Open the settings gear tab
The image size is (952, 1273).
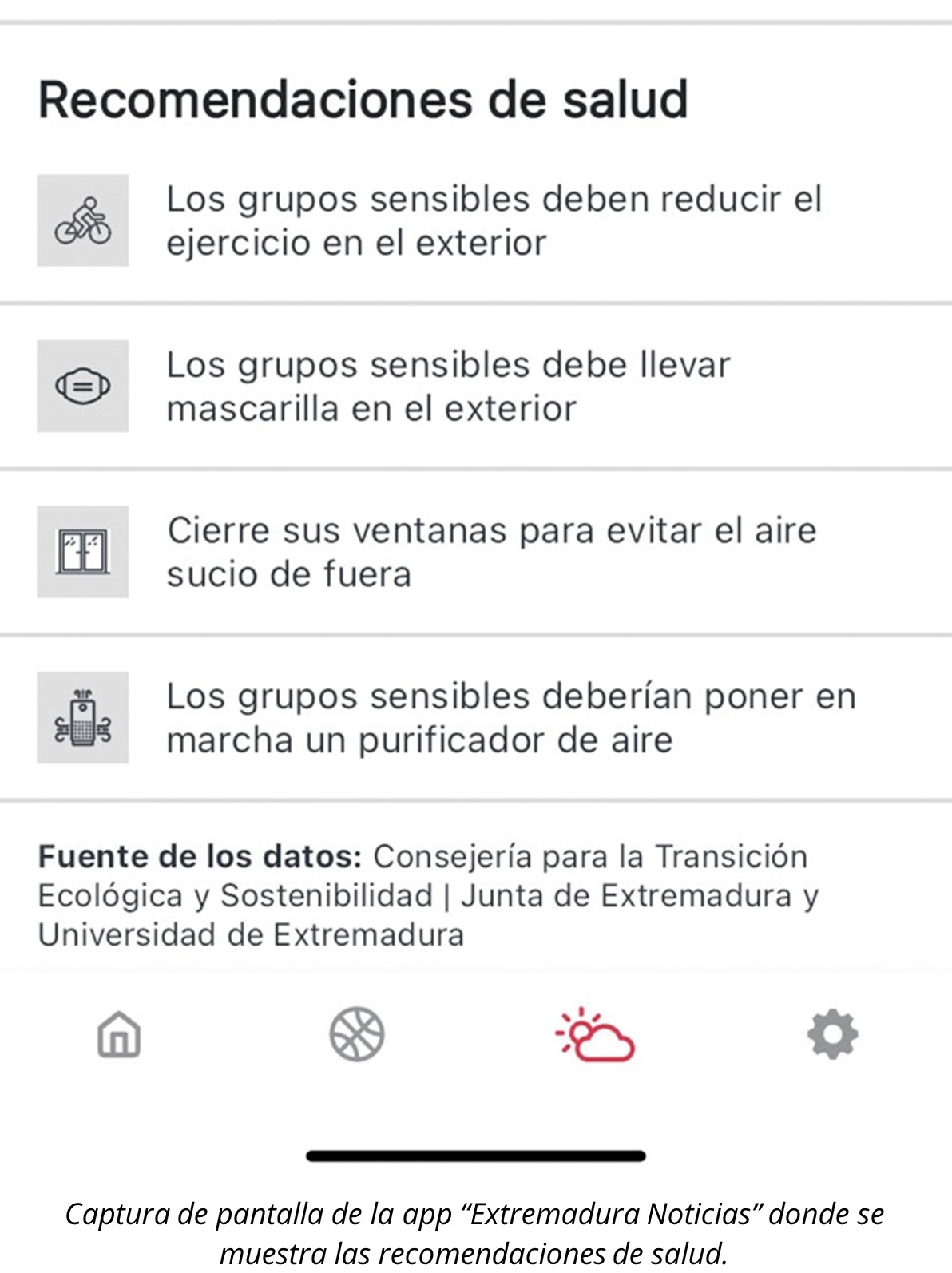tap(832, 1034)
